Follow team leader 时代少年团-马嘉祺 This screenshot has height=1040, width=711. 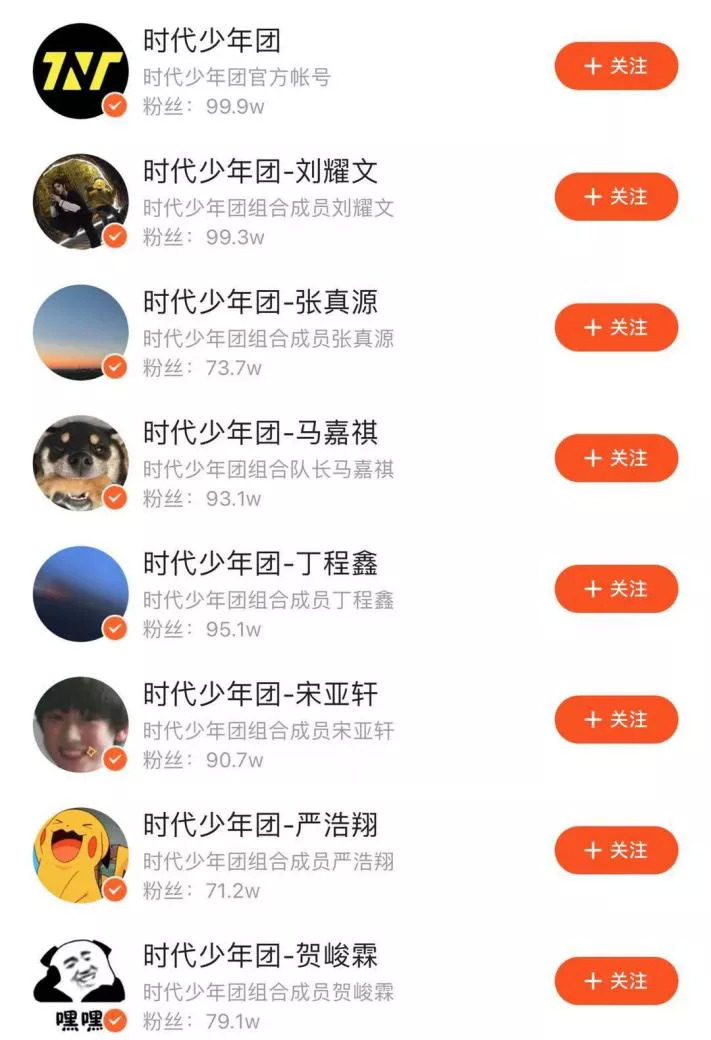coord(616,458)
